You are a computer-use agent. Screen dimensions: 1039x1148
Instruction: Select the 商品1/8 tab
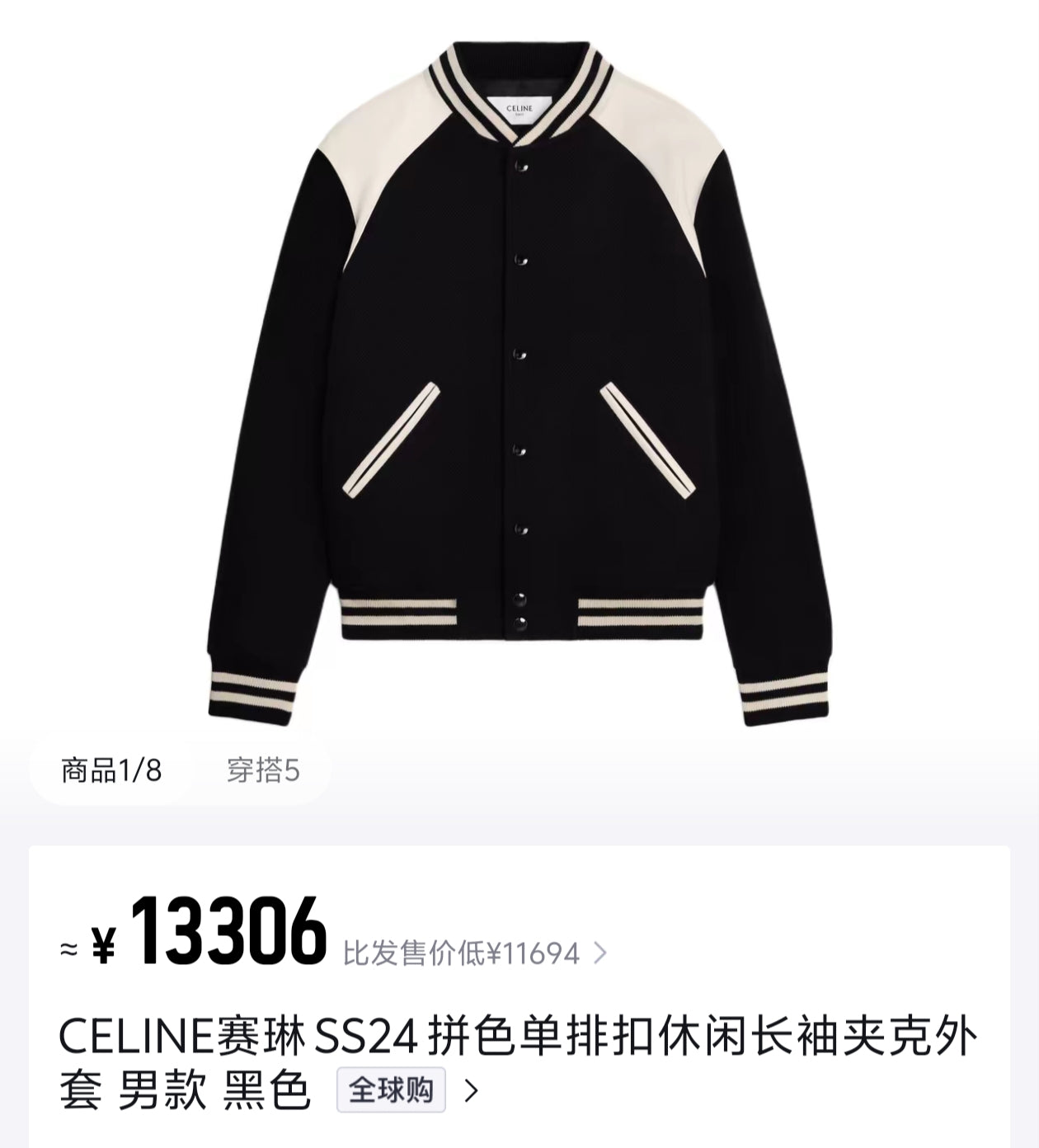[x=111, y=771]
